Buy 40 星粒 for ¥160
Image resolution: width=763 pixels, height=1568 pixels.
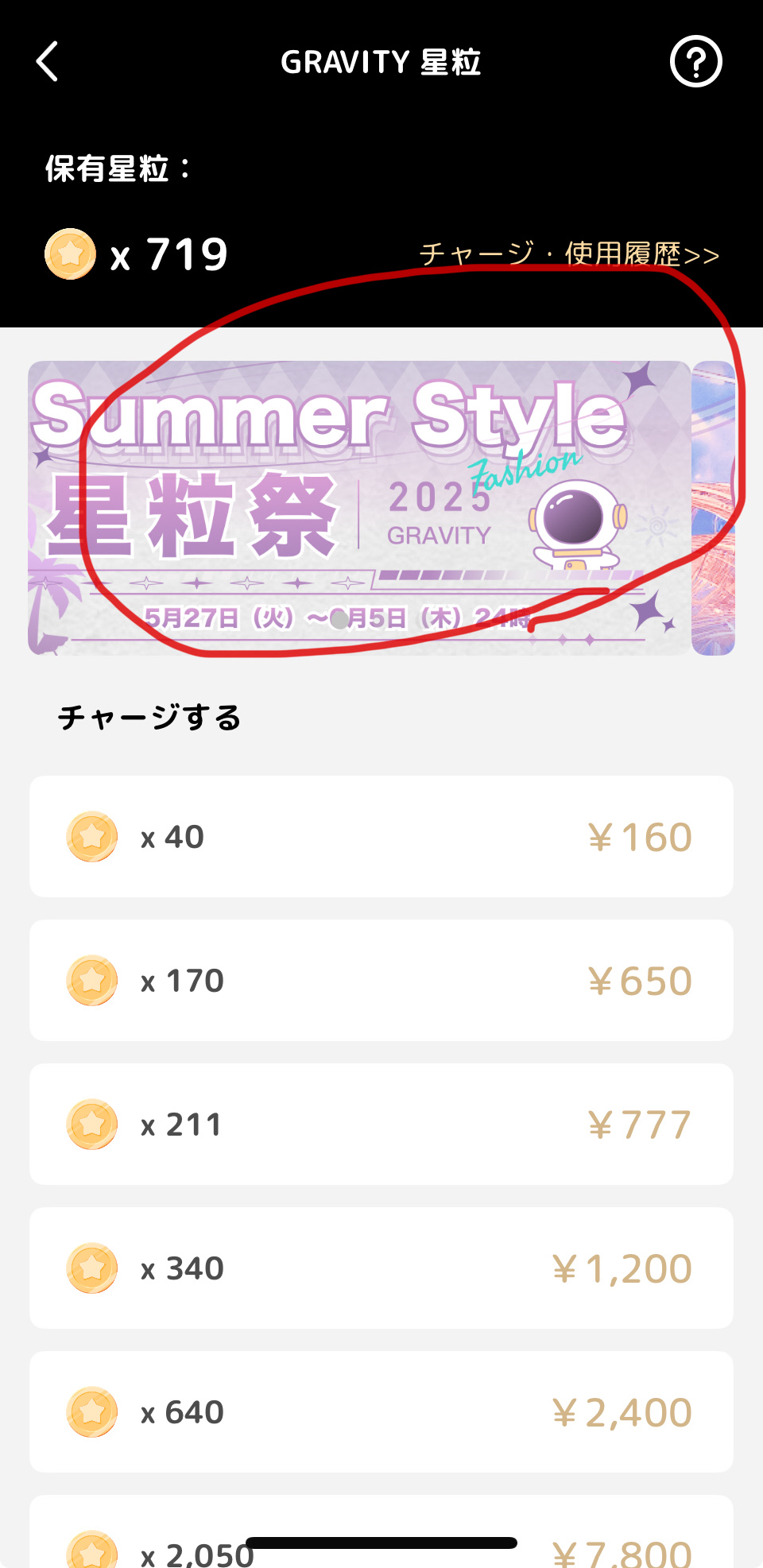point(381,837)
